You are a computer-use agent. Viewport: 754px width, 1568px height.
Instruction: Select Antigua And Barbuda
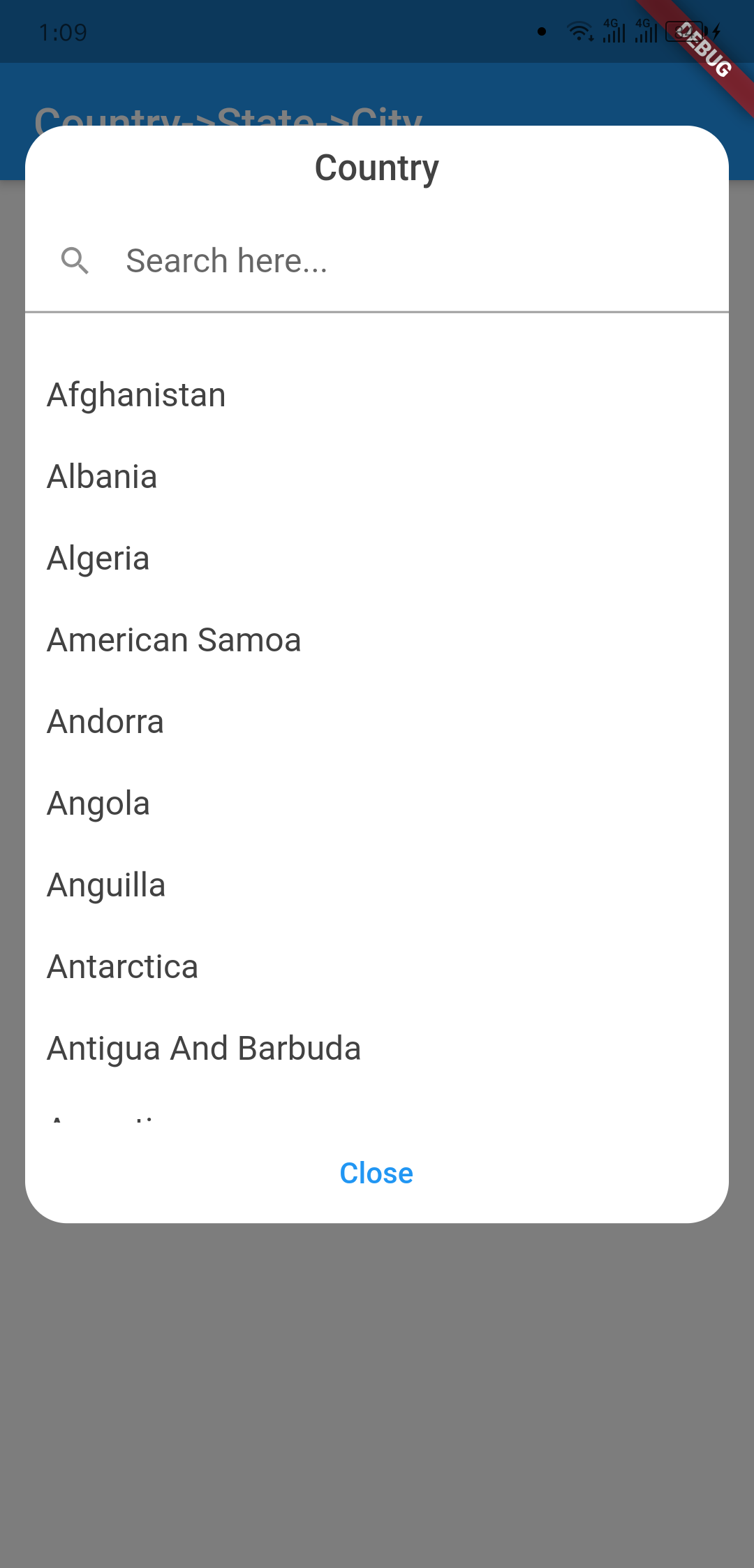(x=204, y=1049)
